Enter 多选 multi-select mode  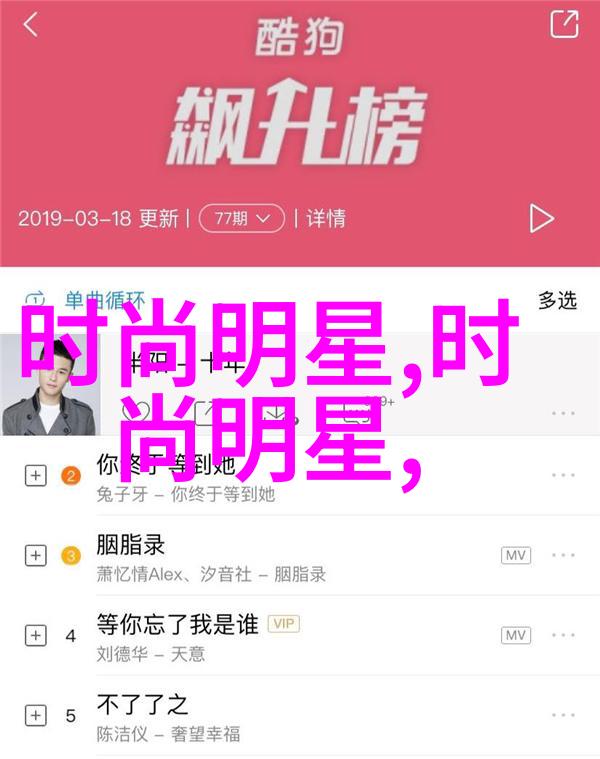[557, 300]
